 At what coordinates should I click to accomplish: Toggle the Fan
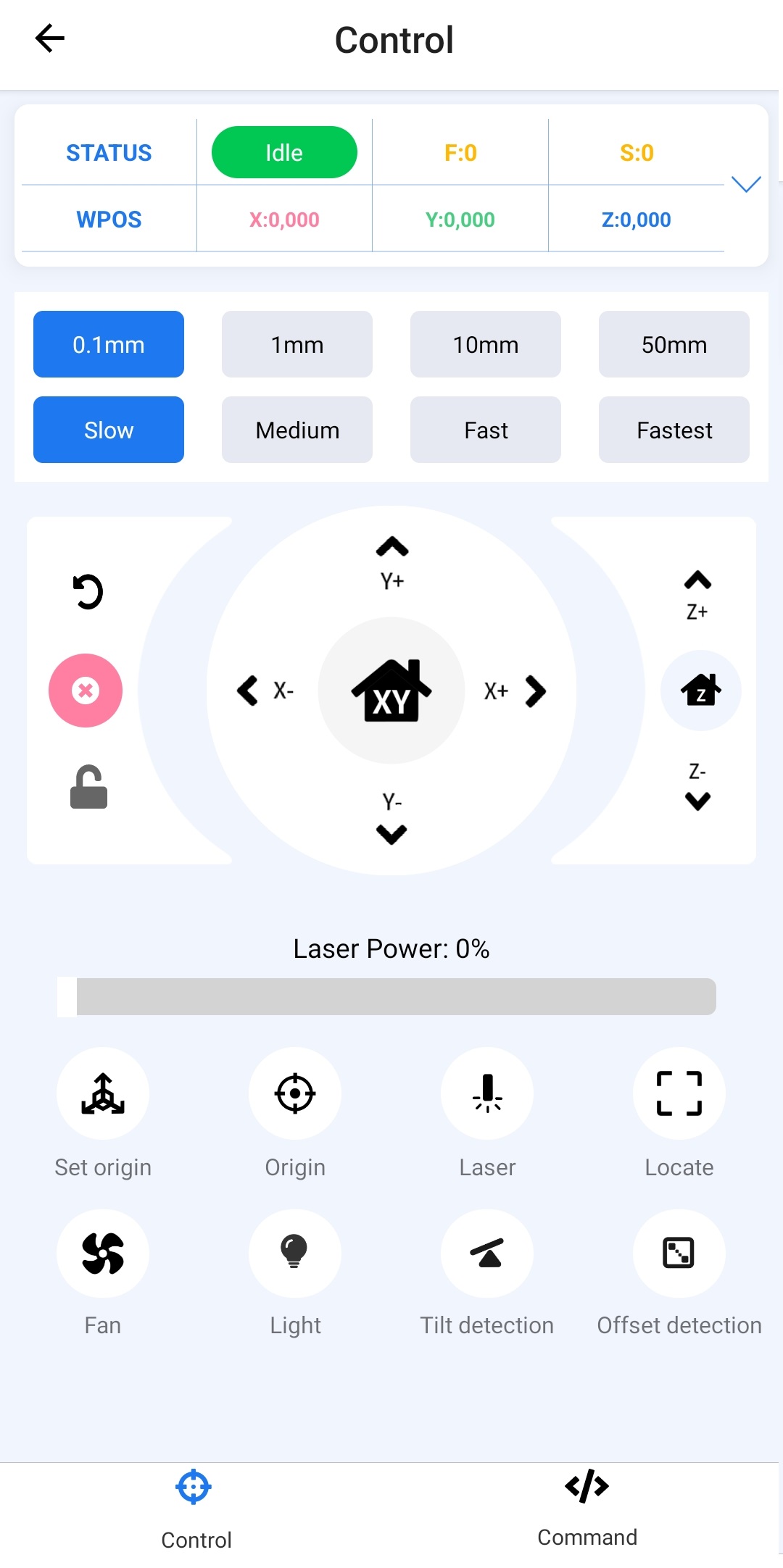103,1273
